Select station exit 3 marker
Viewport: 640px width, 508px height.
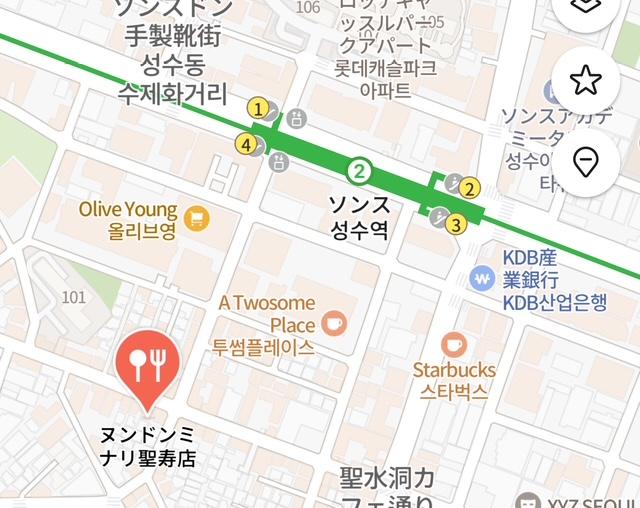pyautogui.click(x=456, y=223)
